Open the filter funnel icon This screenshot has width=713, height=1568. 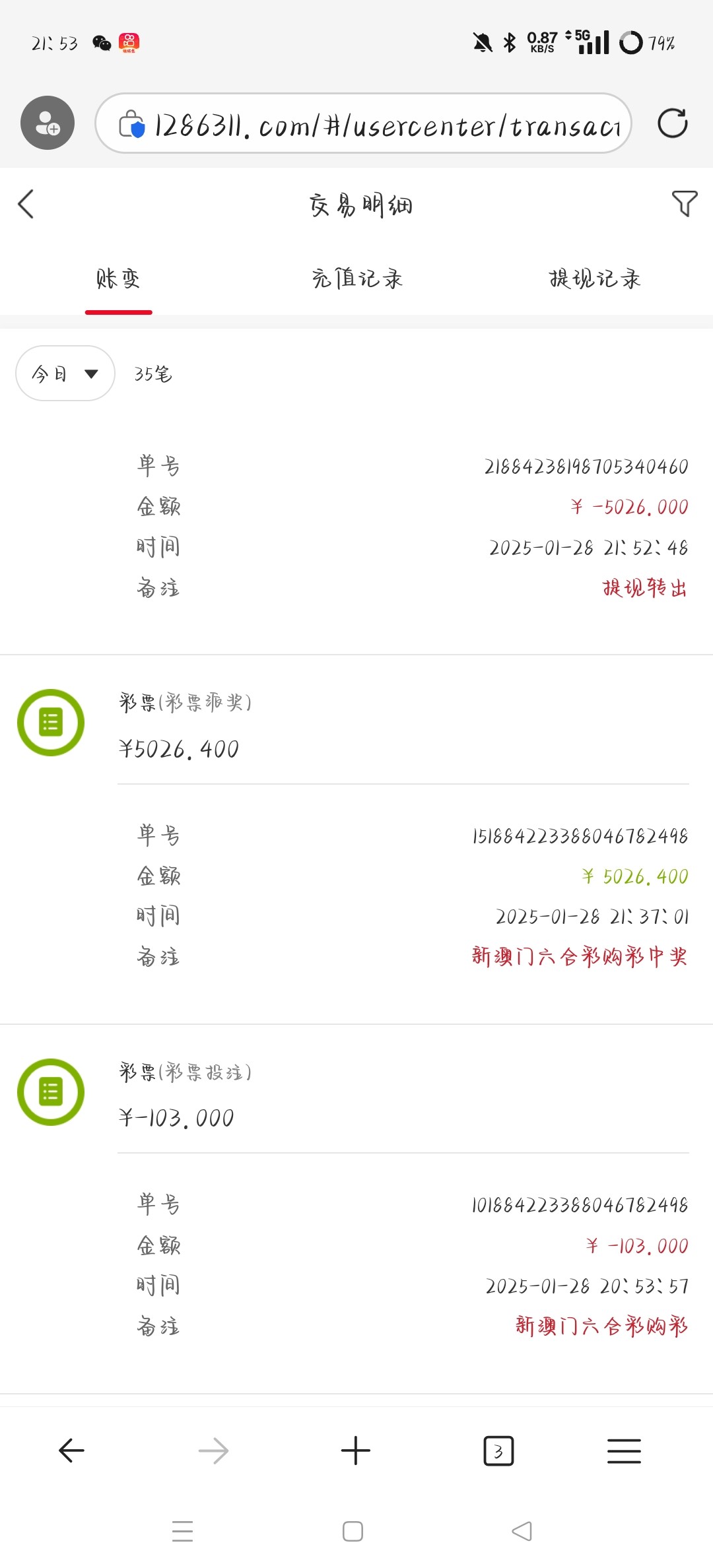(x=684, y=204)
